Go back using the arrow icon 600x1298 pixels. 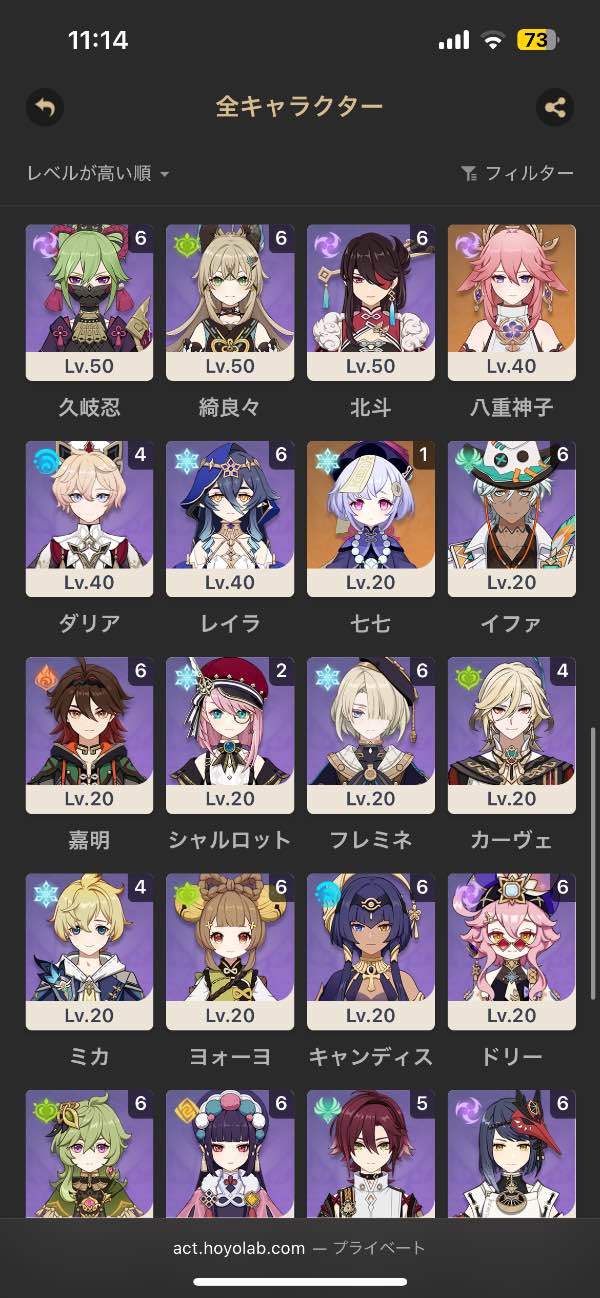45,107
